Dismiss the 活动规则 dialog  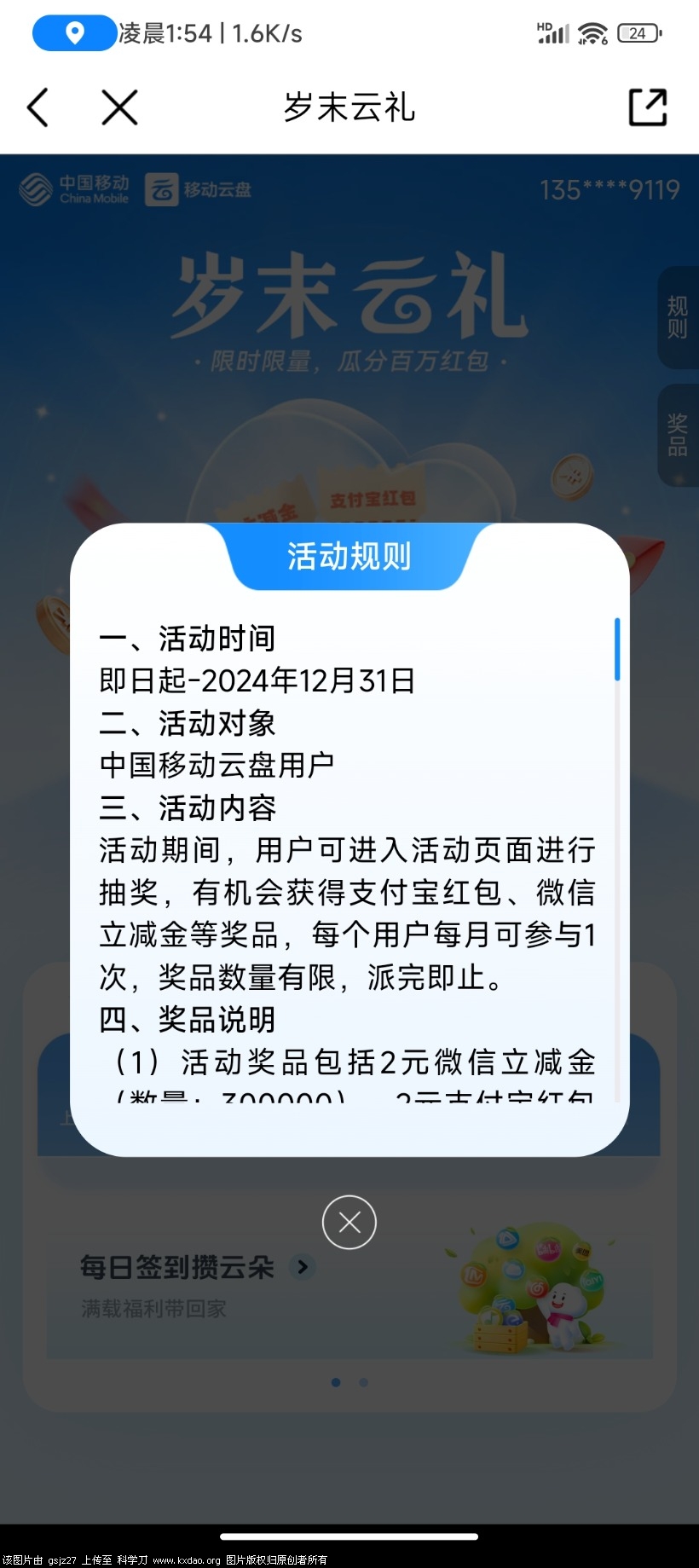point(349,1223)
